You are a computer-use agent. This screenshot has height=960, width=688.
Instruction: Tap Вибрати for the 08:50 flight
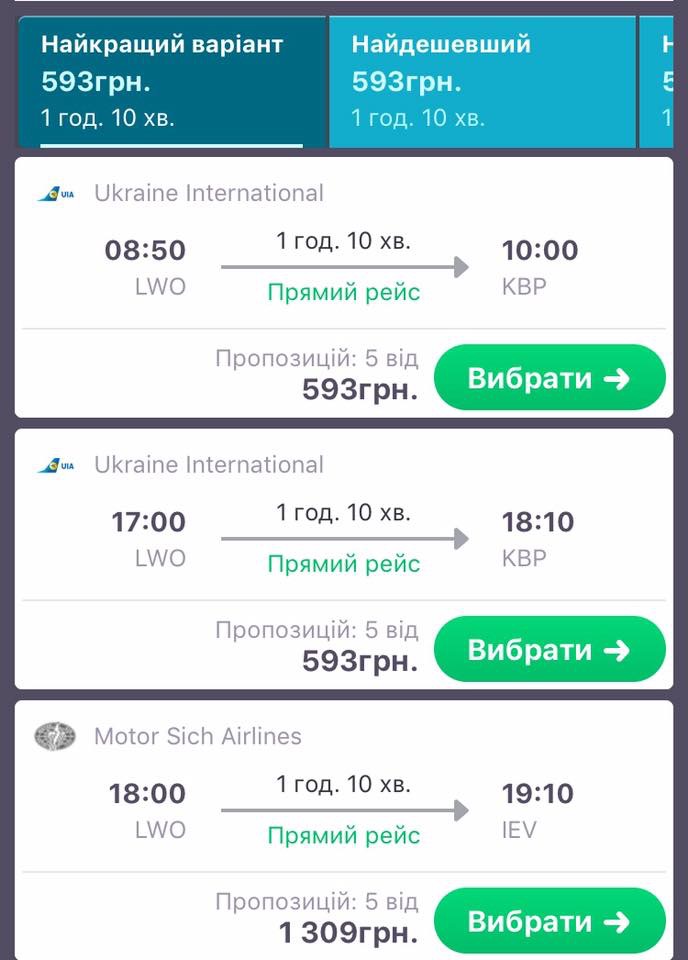549,378
